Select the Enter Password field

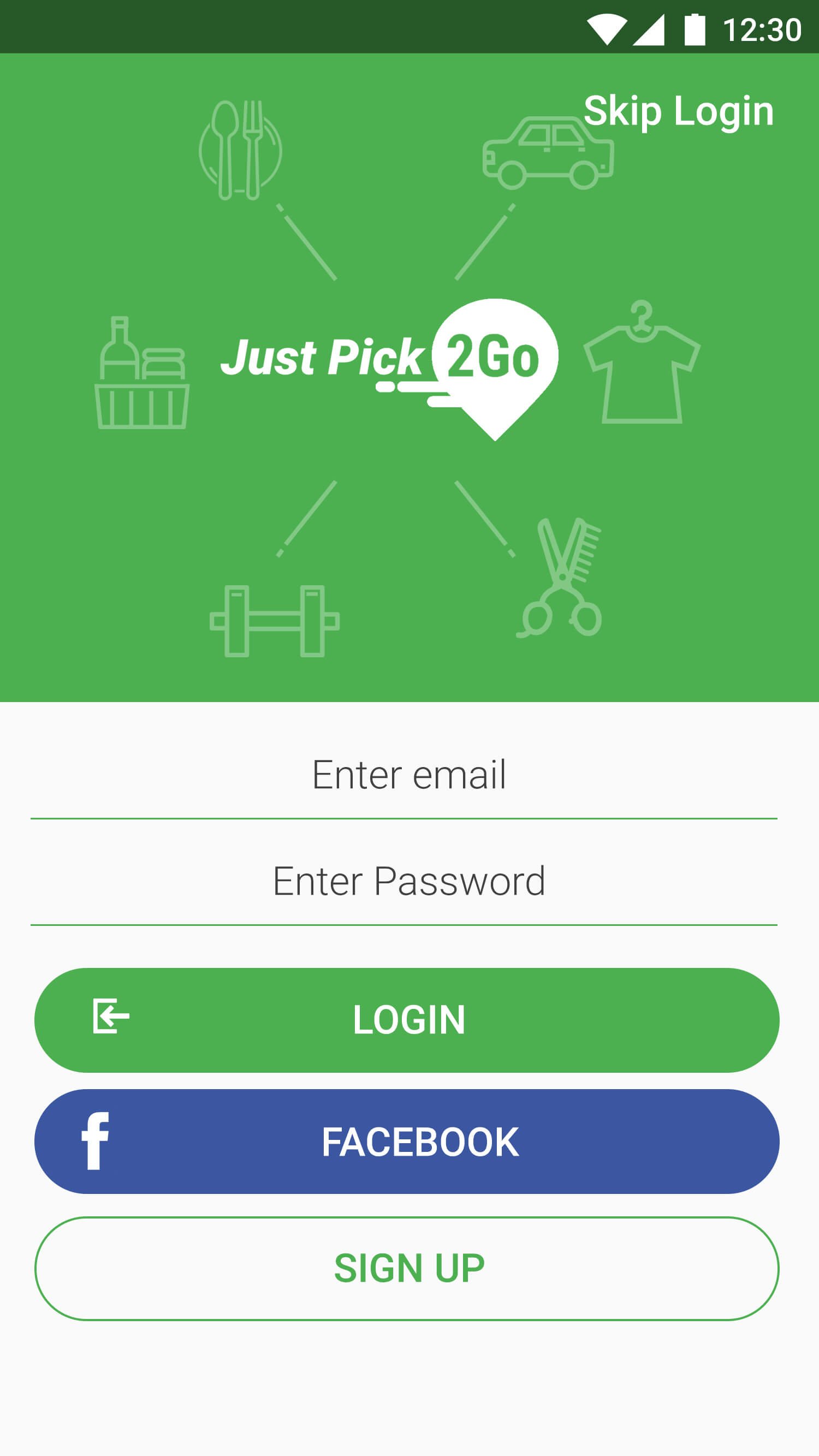408,882
